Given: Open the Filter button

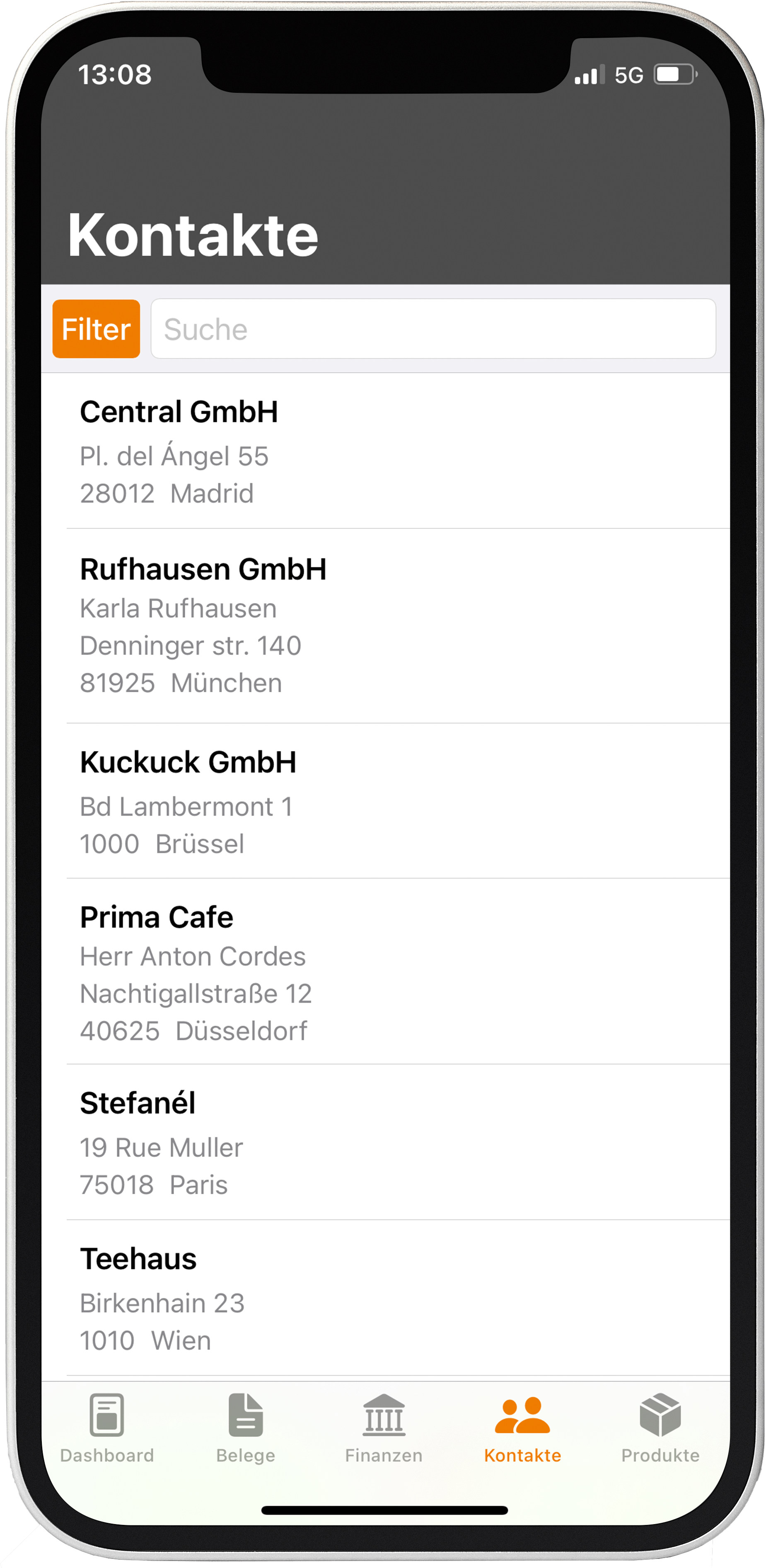Looking at the screenshot, I should click(96, 329).
